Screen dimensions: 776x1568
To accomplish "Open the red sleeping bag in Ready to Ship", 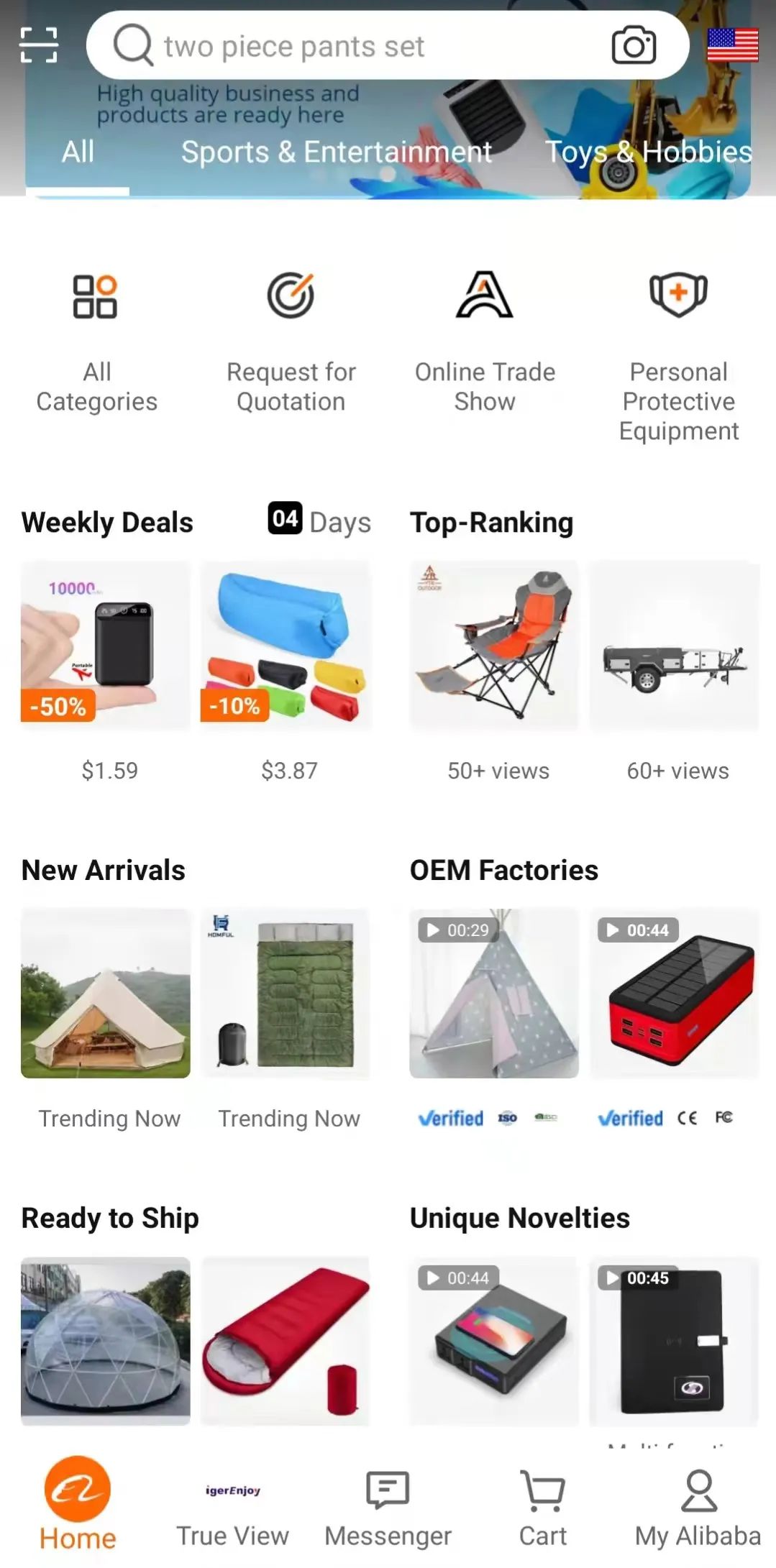I will pyautogui.click(x=286, y=1342).
